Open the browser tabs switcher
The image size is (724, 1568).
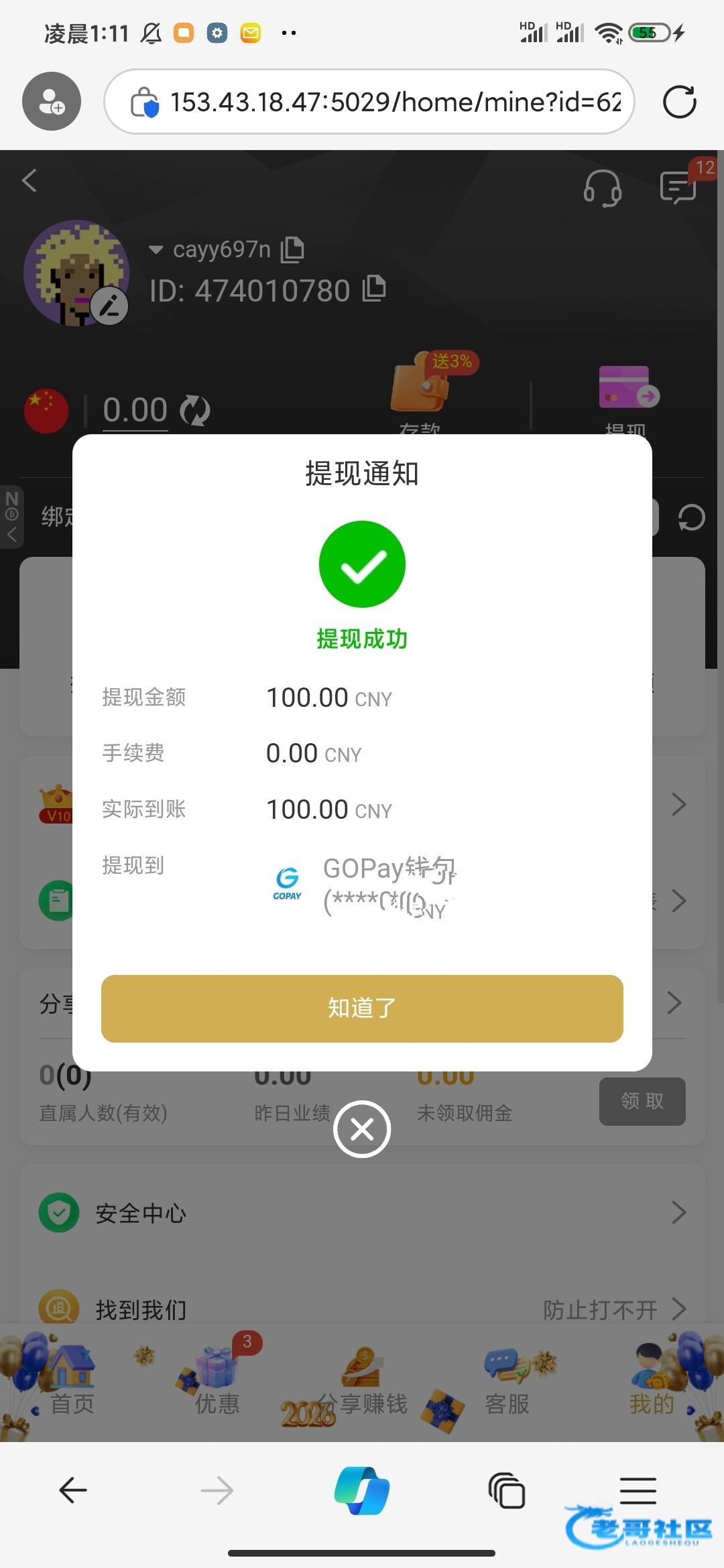tap(507, 1490)
